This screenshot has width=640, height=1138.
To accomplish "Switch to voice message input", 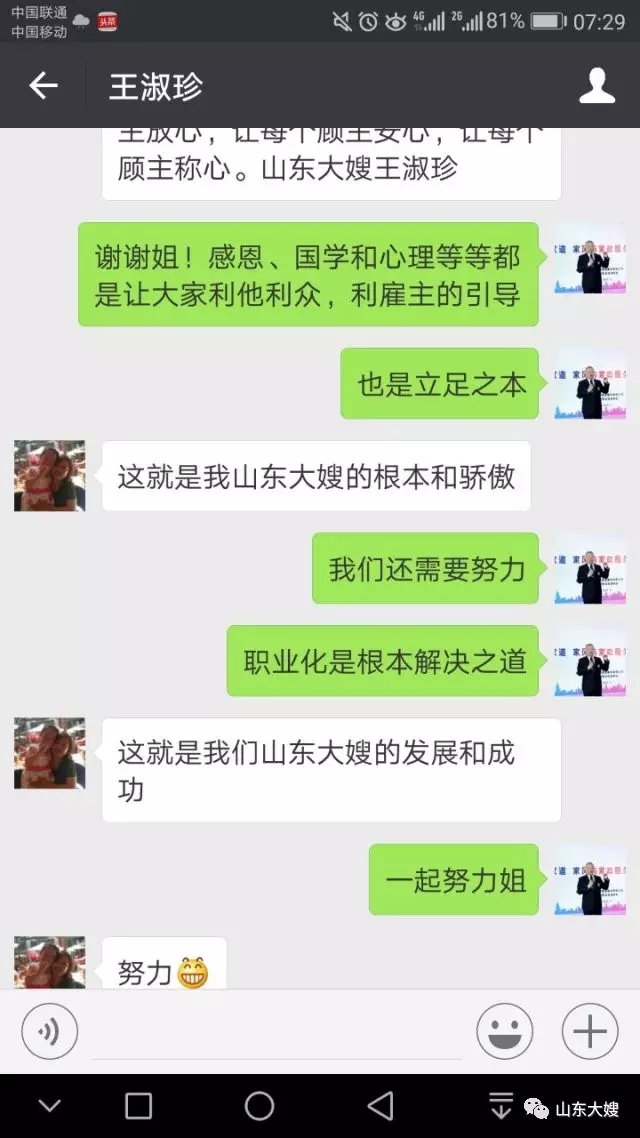I will 50,1031.
